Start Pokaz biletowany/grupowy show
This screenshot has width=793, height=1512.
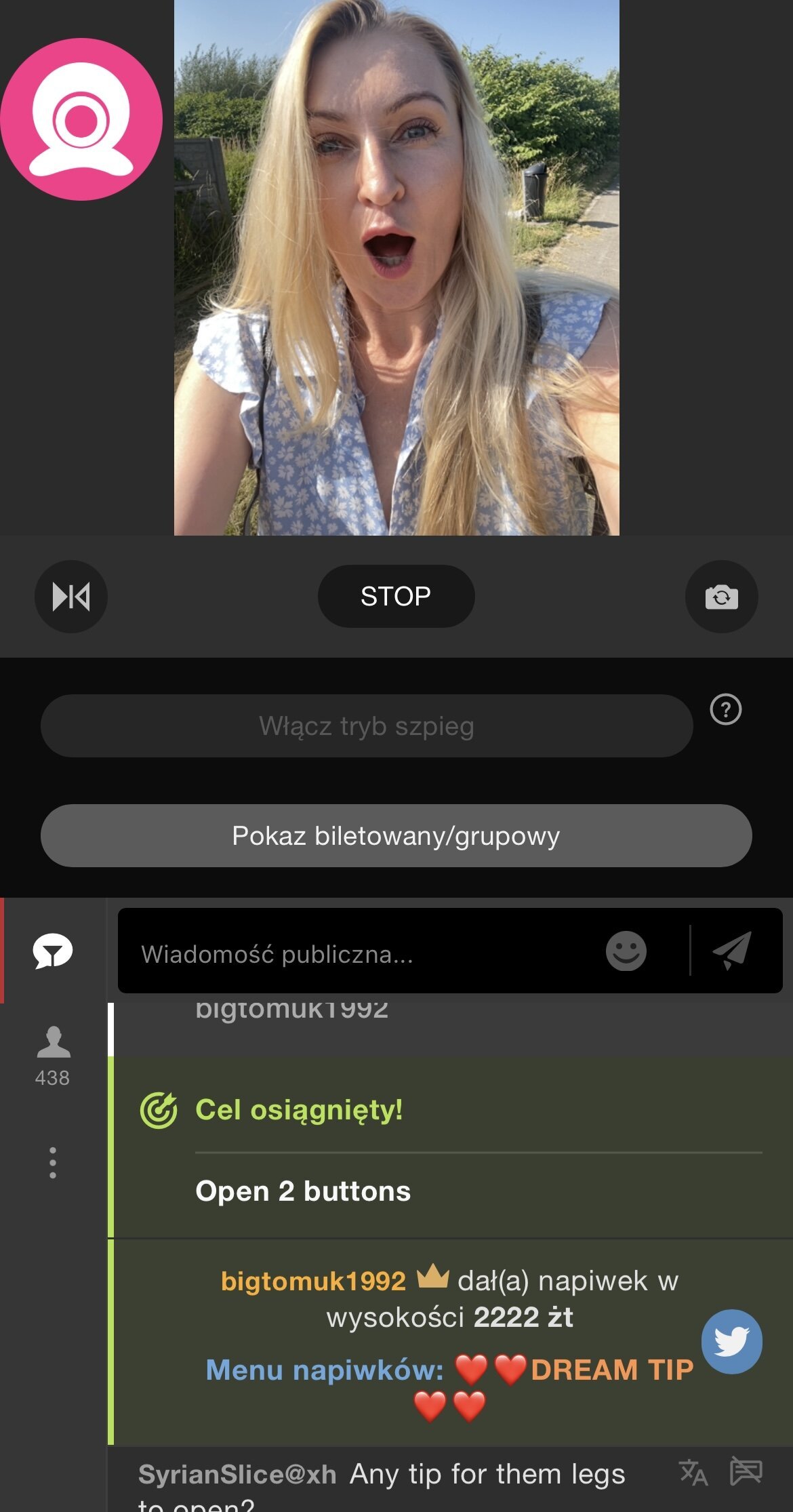[396, 835]
